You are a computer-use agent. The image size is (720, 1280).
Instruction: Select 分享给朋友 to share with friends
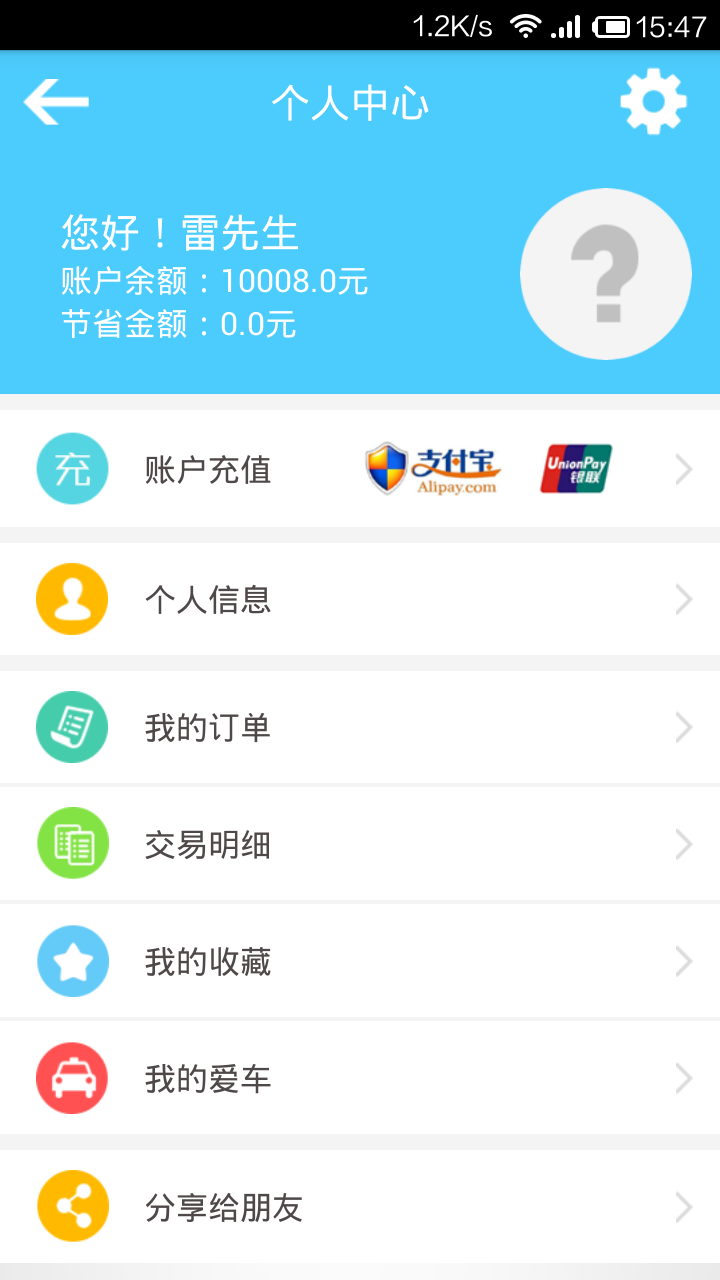360,1206
